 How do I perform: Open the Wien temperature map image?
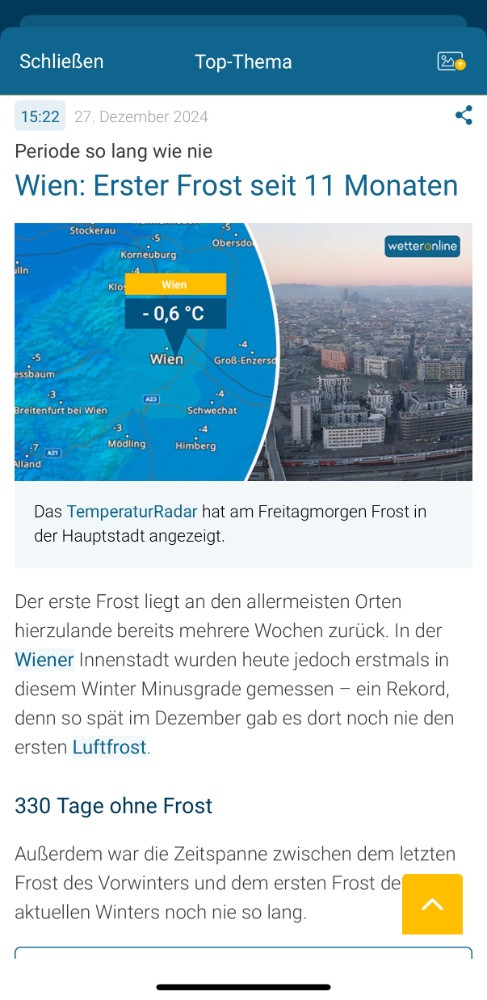(x=244, y=351)
